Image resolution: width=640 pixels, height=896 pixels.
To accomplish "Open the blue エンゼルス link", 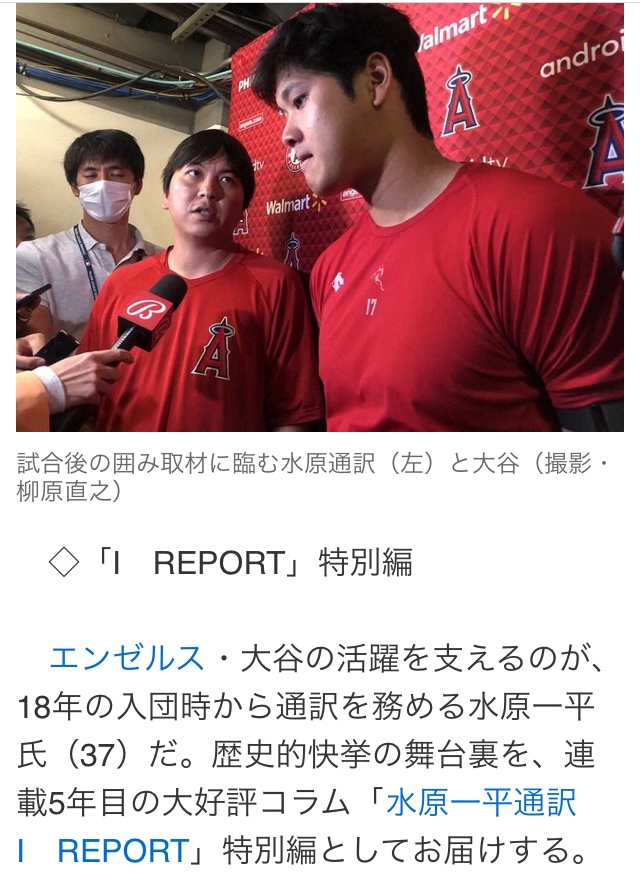I will [x=127, y=659].
